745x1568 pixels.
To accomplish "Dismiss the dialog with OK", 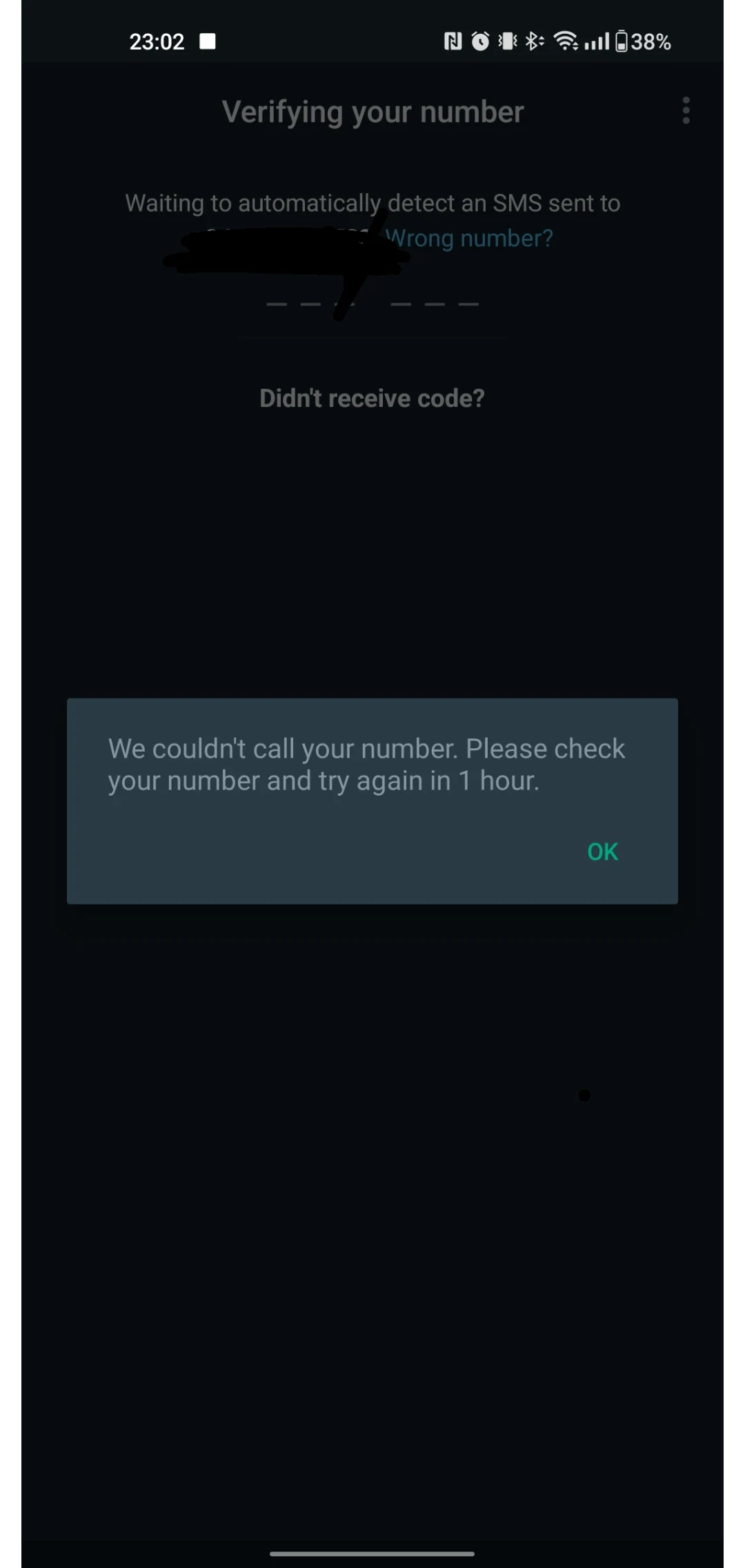I will click(x=602, y=852).
